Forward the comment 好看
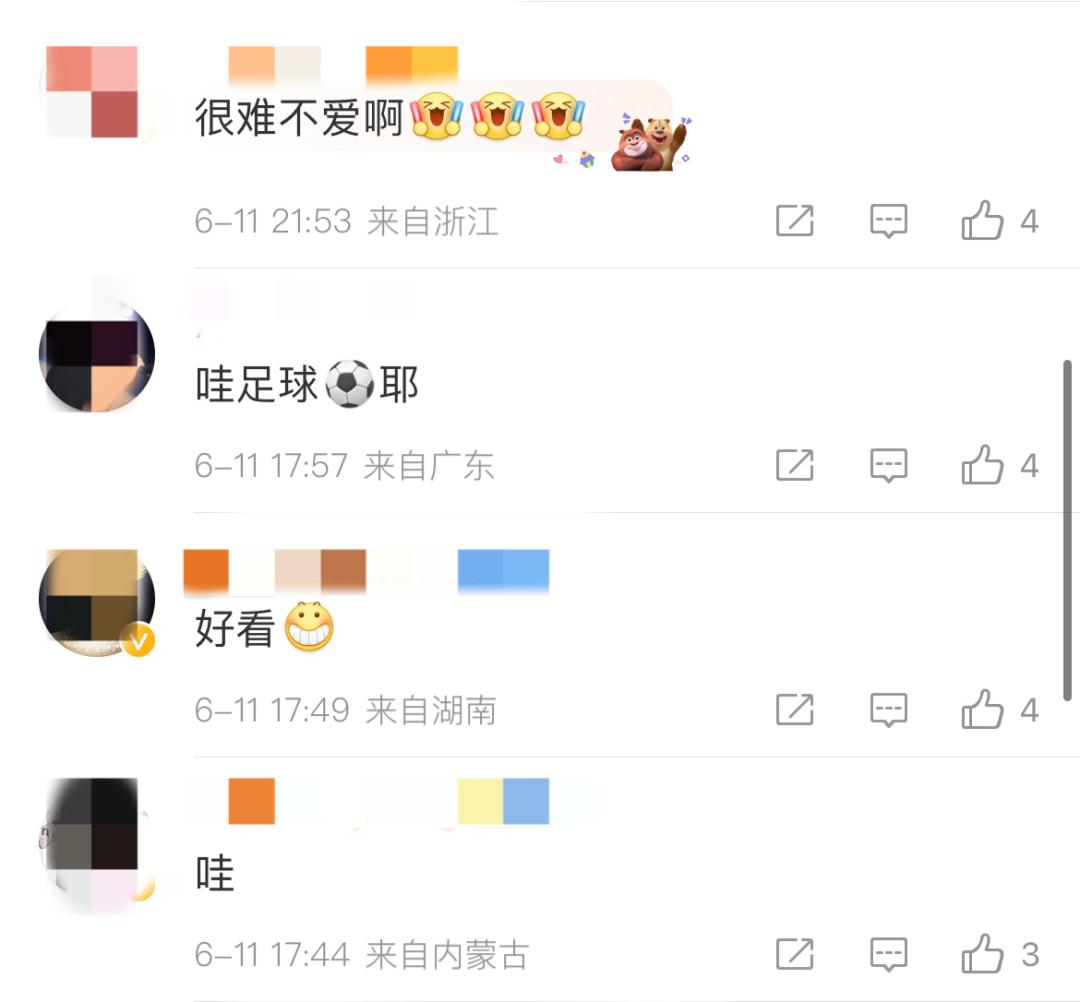The width and height of the screenshot is (1080, 1002). coord(795,710)
